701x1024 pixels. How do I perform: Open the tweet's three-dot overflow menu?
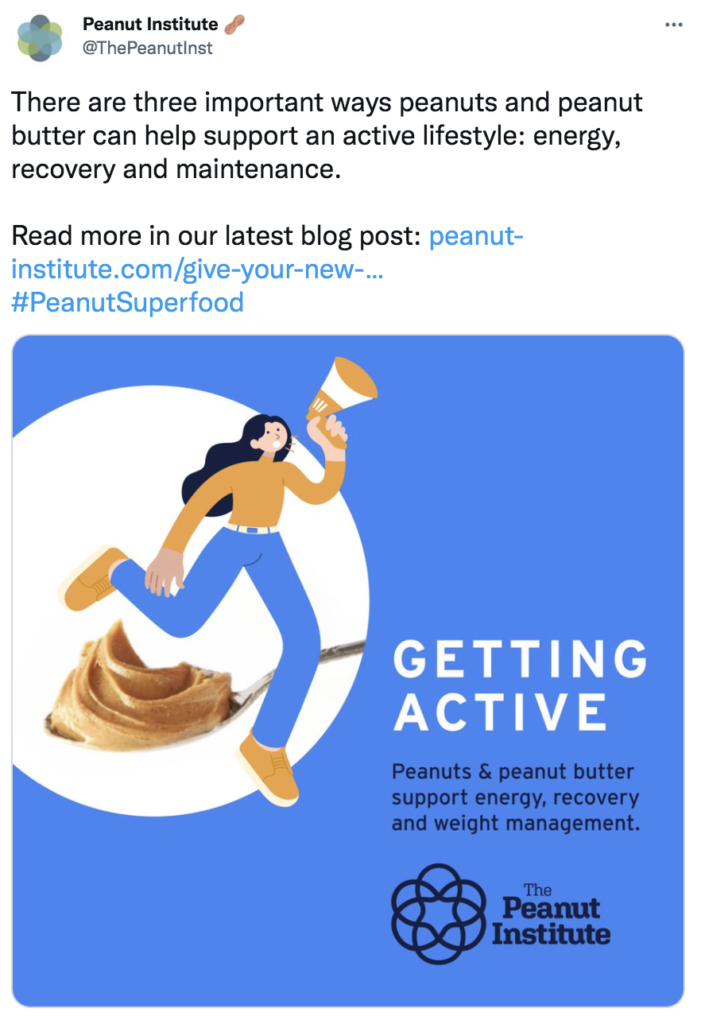(673, 25)
